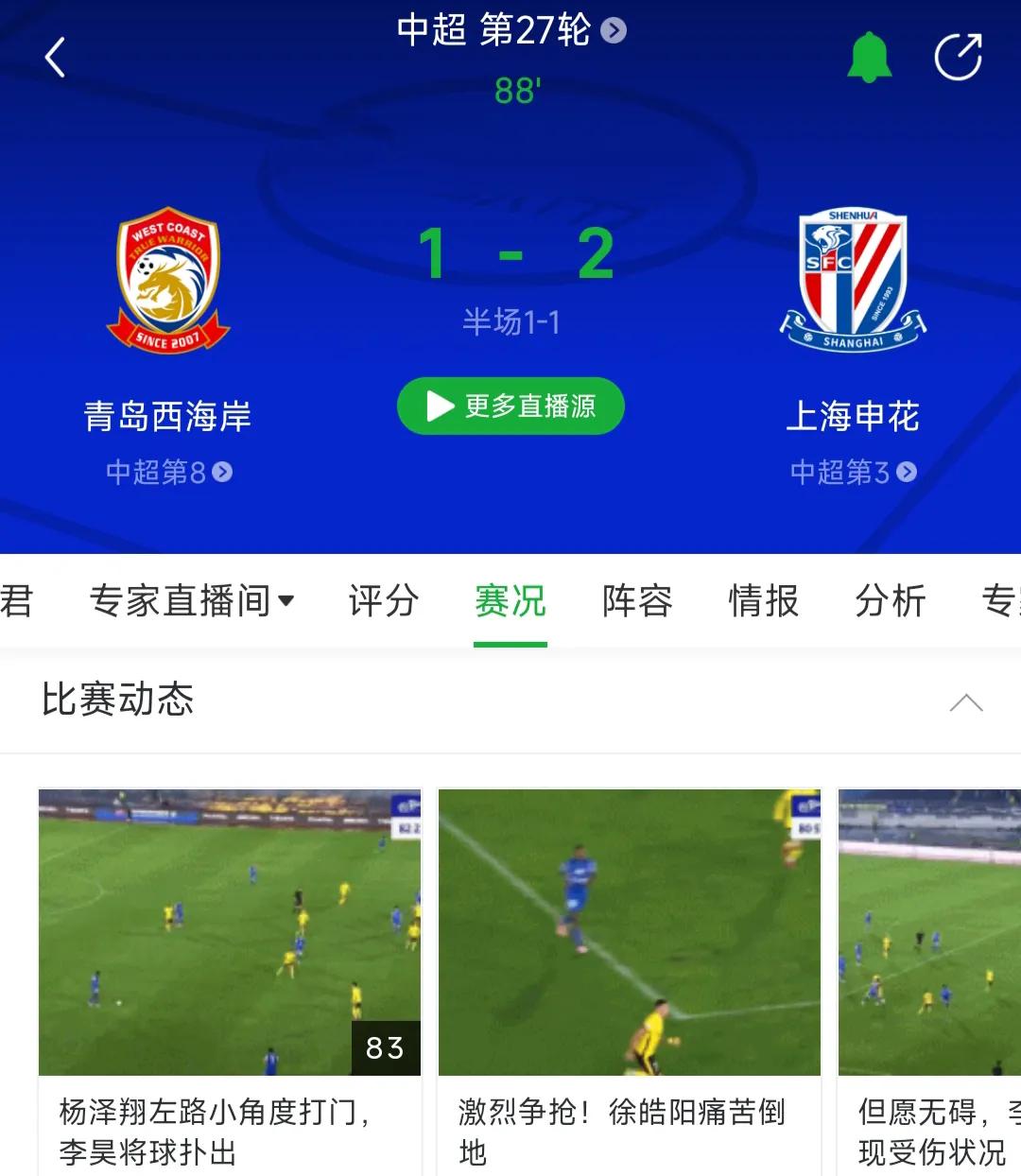Open 中超 第27轮 via its arrow icon
This screenshot has height=1176, width=1021.
(x=614, y=30)
